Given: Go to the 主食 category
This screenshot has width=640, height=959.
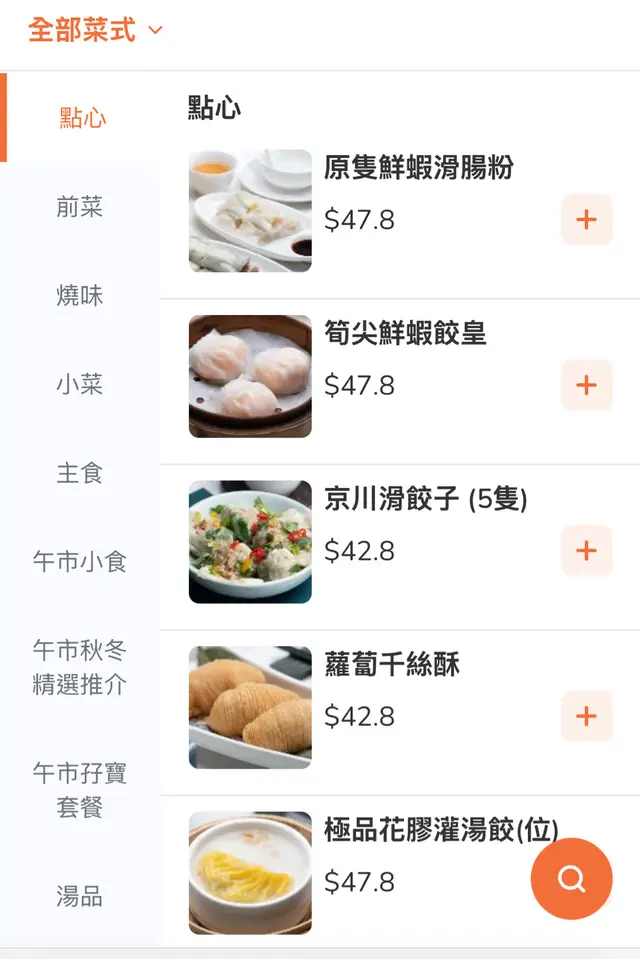Looking at the screenshot, I should [80, 473].
